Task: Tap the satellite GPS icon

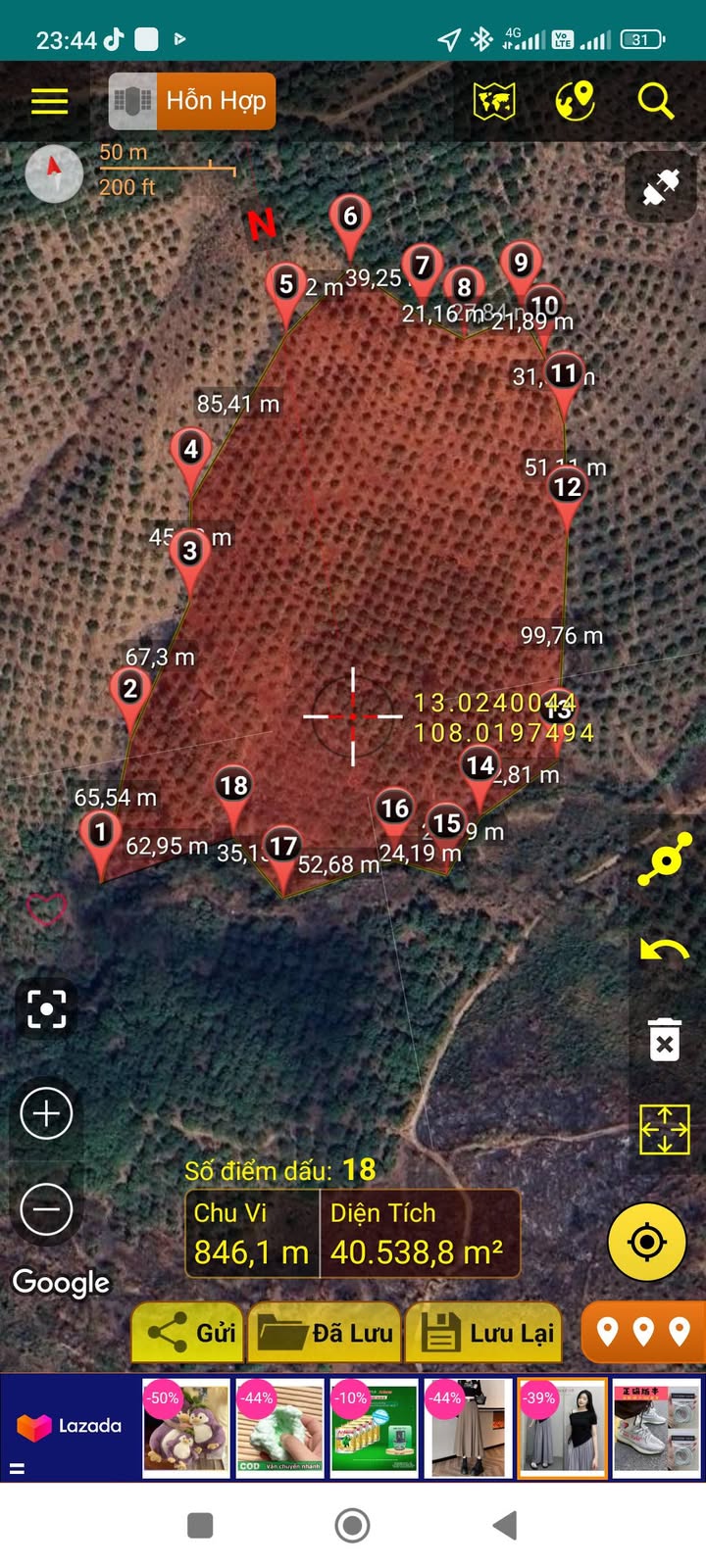Action: click(661, 186)
